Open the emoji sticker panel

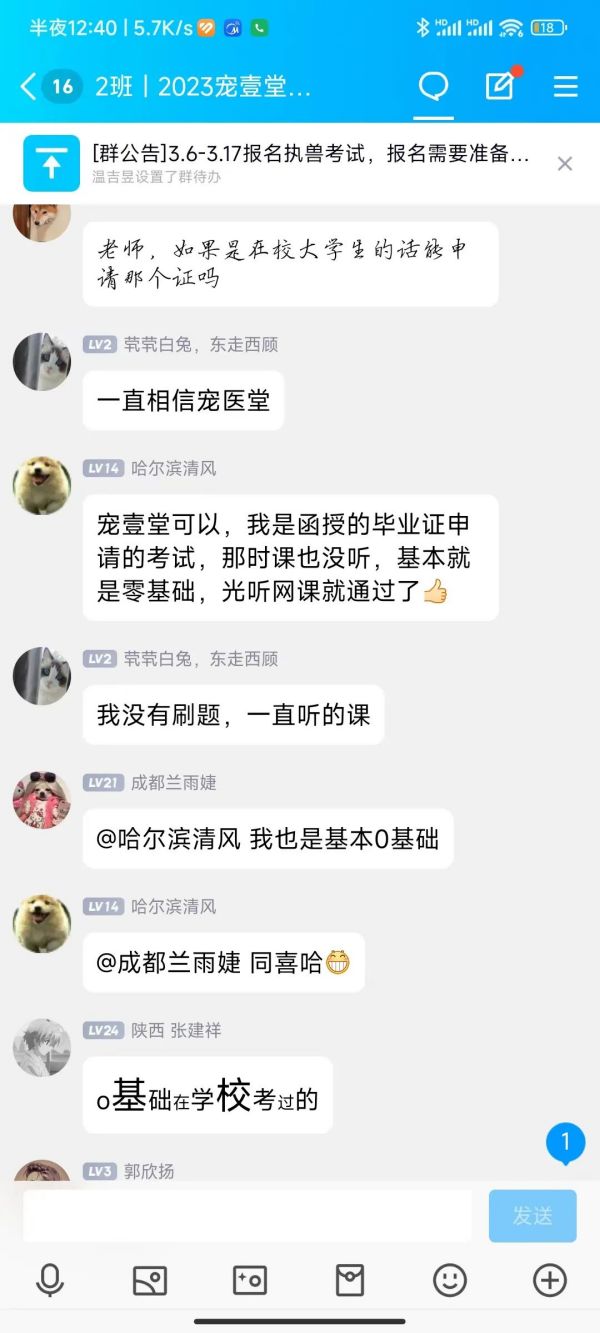click(450, 1280)
